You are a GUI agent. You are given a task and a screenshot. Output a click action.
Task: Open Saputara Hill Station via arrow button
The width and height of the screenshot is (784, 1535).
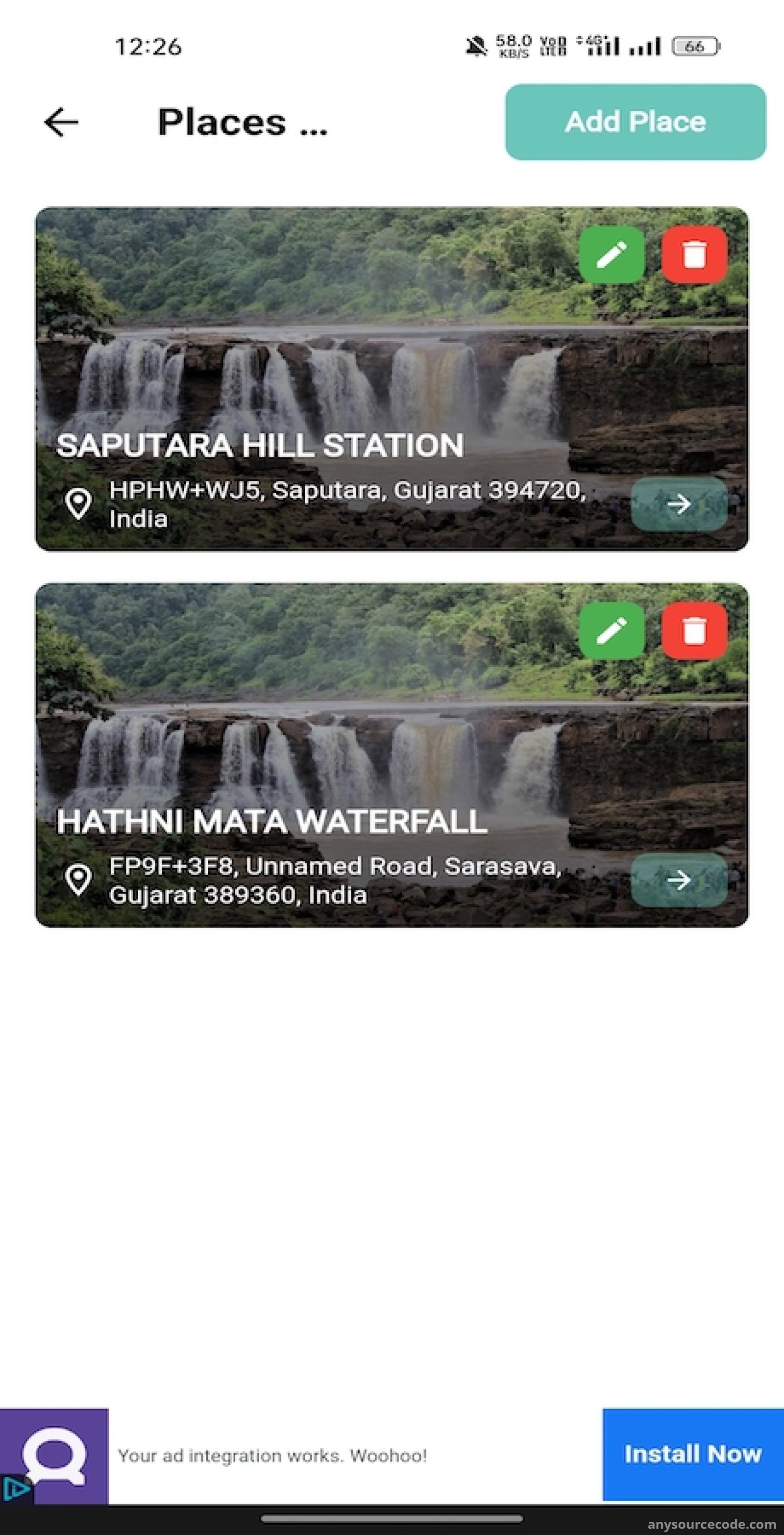point(679,504)
